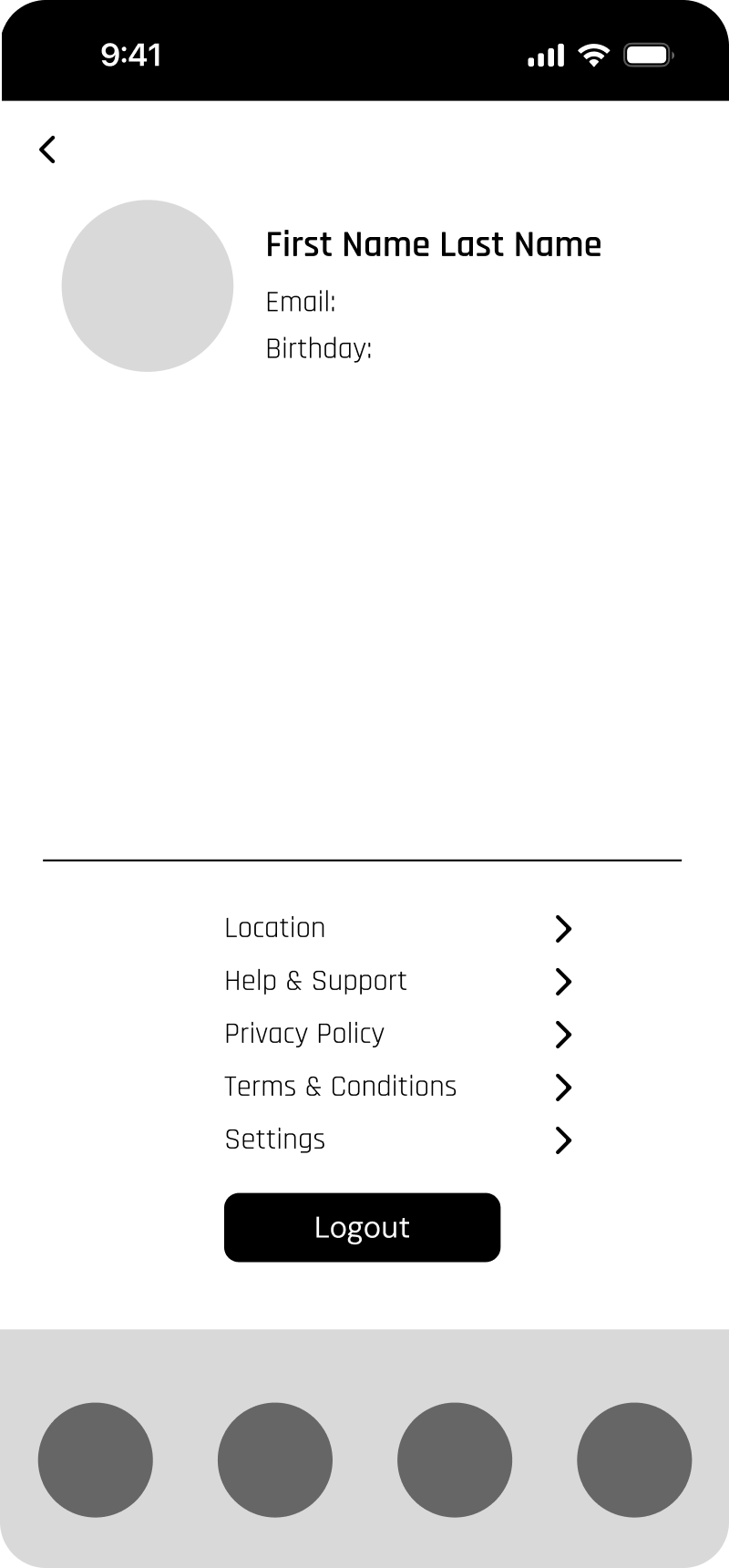Tap the Email field label
Image resolution: width=729 pixels, height=1568 pixels.
302,302
